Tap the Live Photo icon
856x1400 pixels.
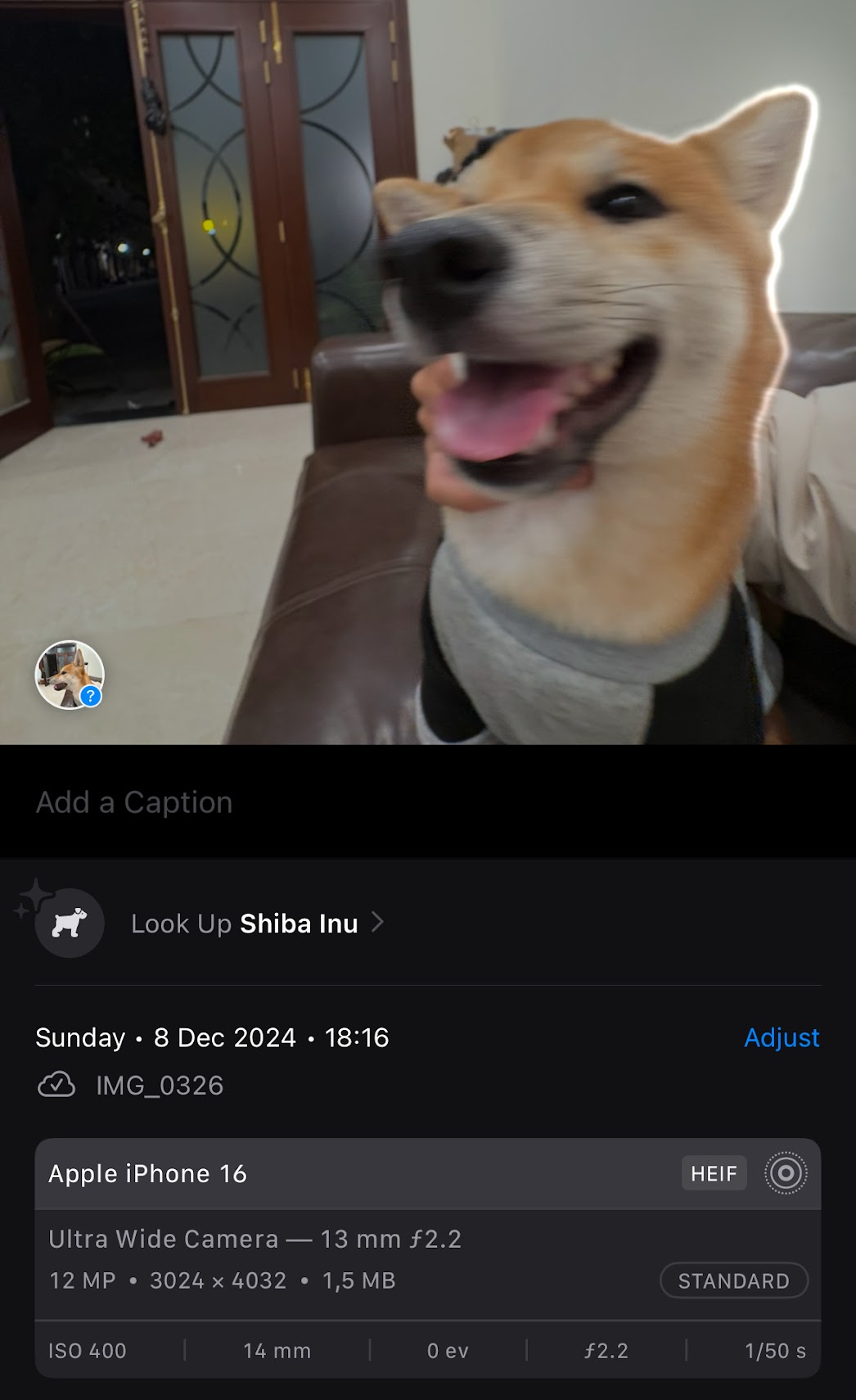786,1173
